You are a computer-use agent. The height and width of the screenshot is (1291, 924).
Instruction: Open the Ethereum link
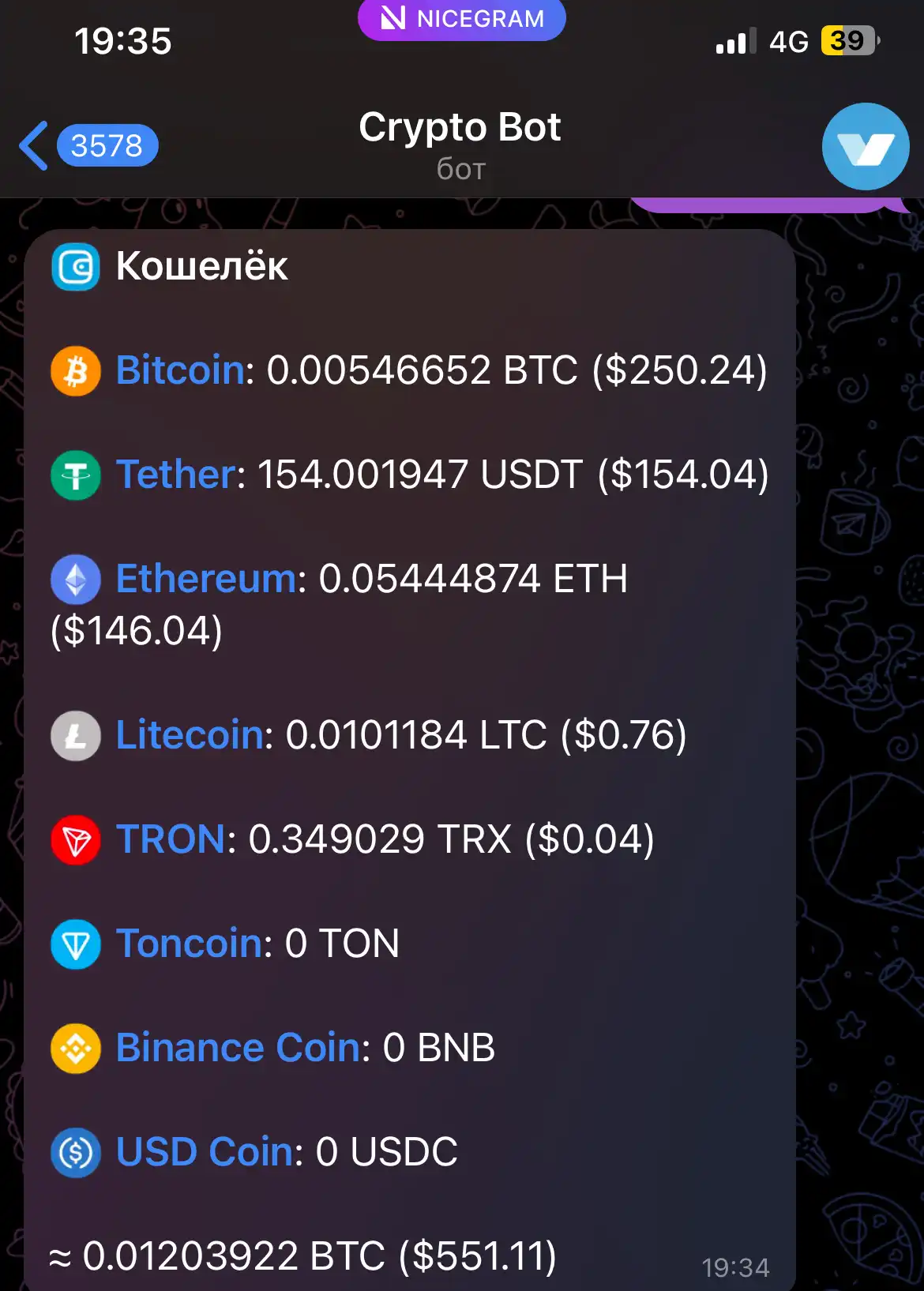[206, 579]
